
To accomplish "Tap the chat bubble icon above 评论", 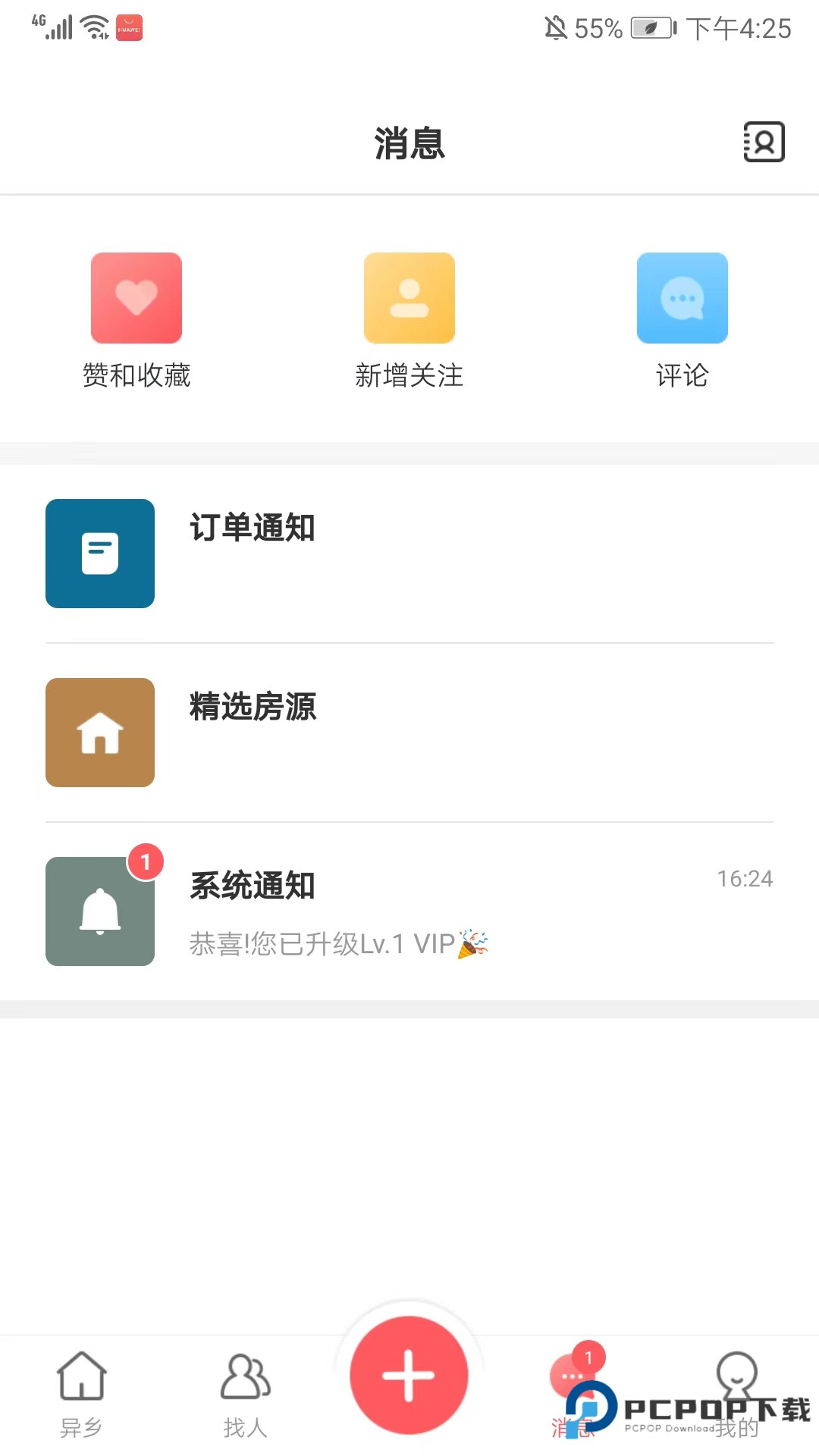I will 682,297.
